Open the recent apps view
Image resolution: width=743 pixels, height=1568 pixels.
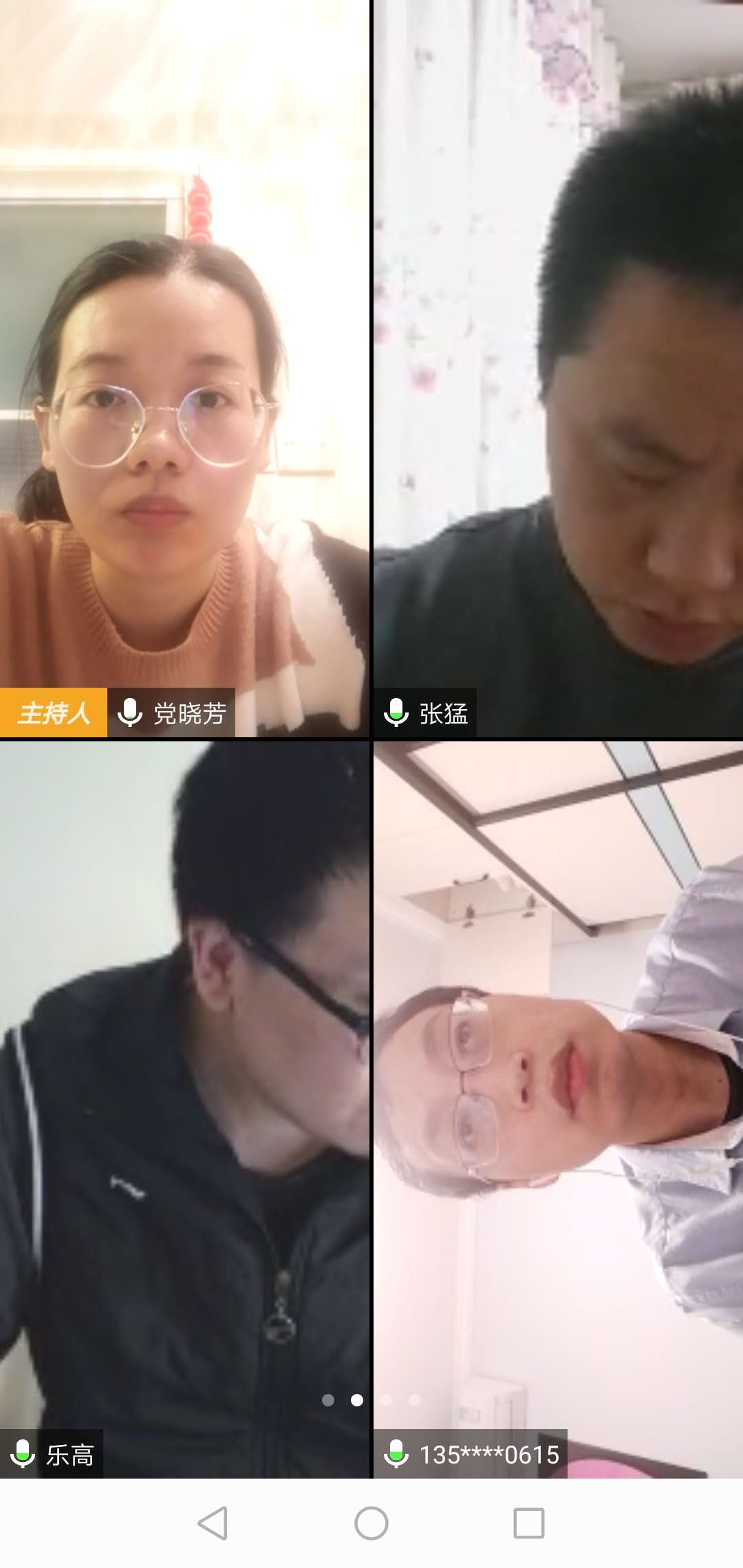pos(529,1523)
